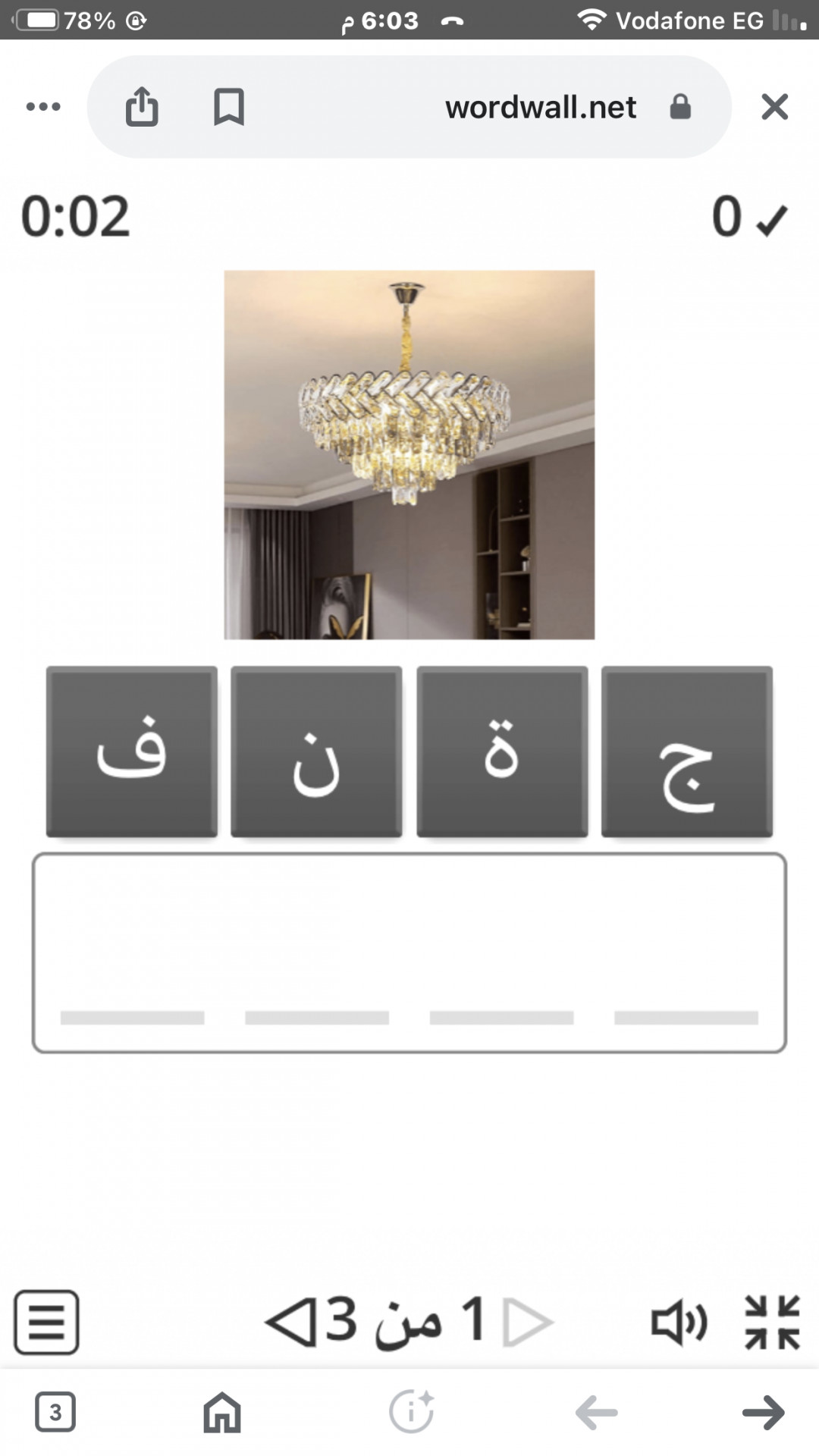Open the browser tabs switcher
819x1456 pixels.
[55, 1413]
